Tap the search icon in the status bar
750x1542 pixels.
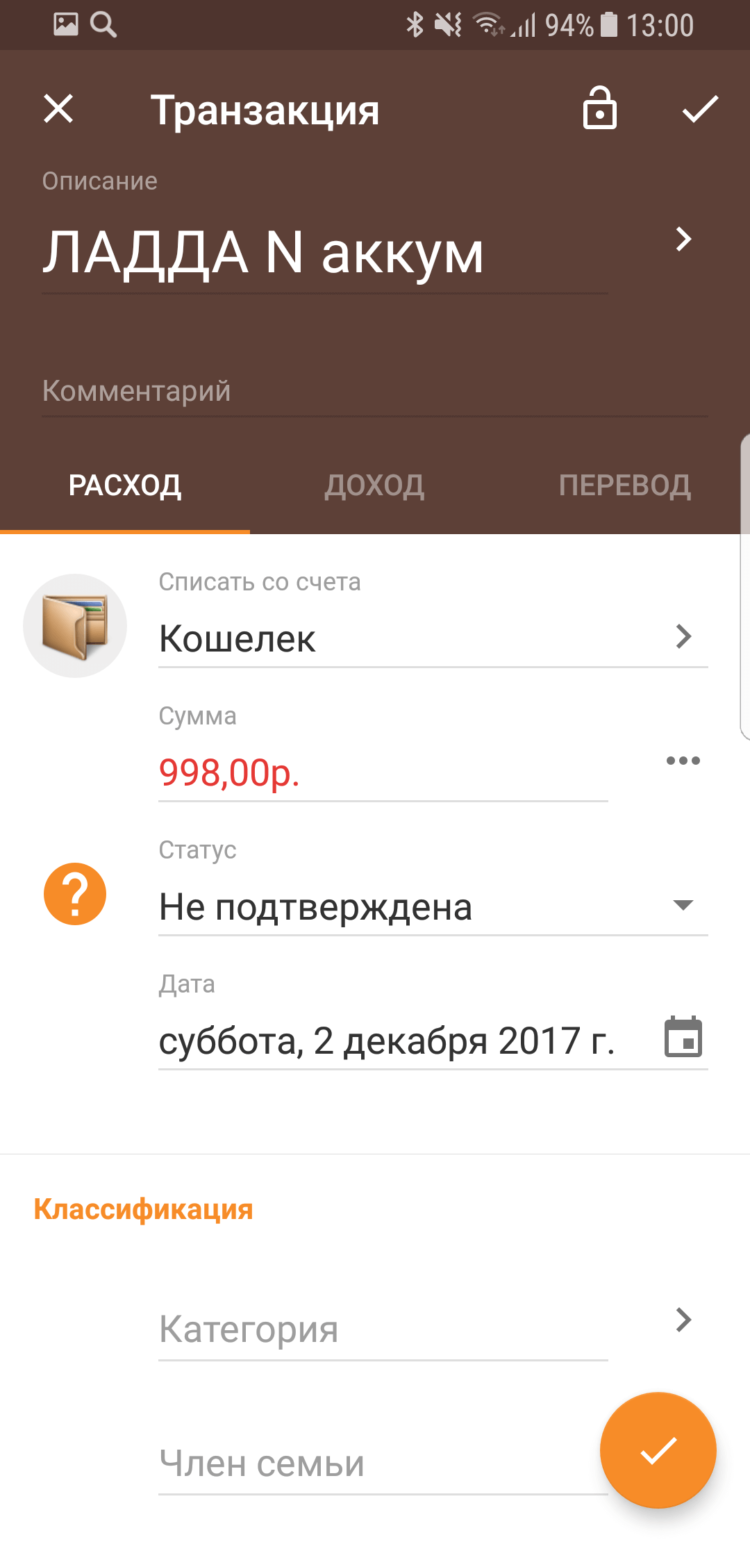click(104, 24)
